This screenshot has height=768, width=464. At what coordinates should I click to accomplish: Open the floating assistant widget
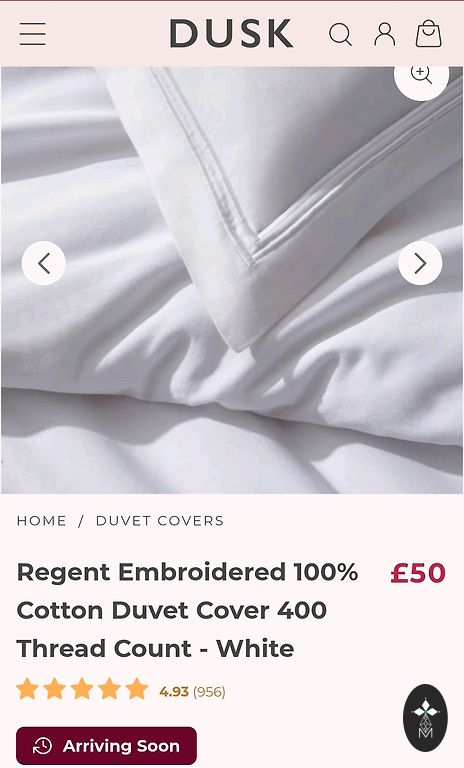coord(425,718)
